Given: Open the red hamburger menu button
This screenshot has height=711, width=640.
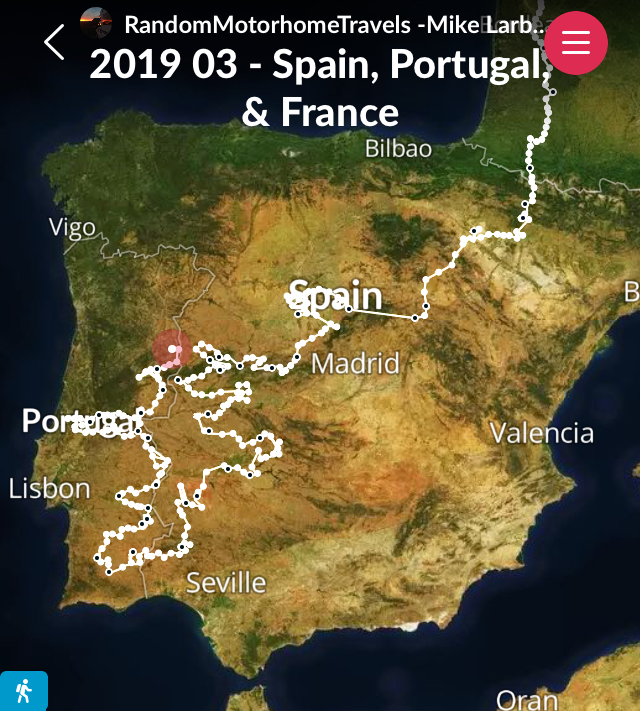Looking at the screenshot, I should (576, 42).
